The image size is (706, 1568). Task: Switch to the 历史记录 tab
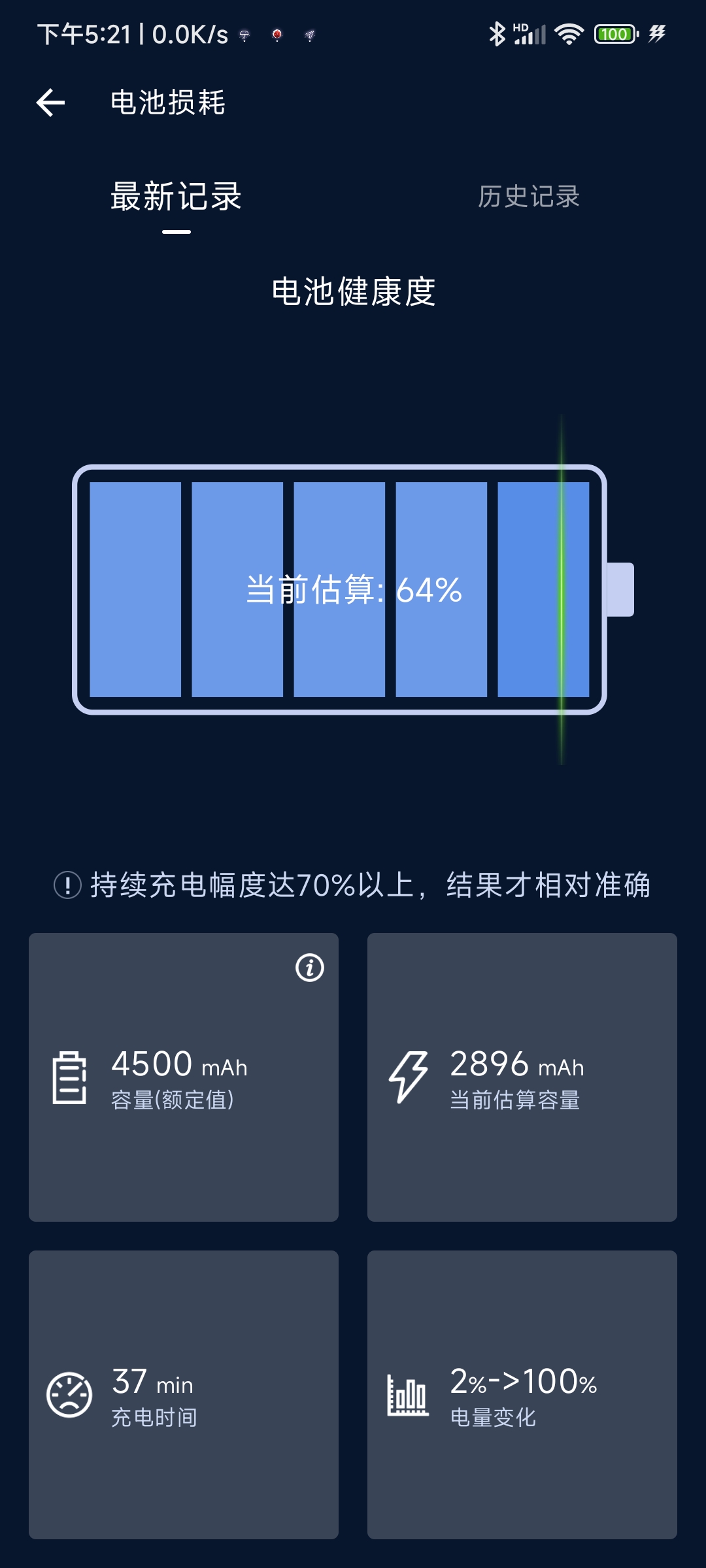[528, 197]
